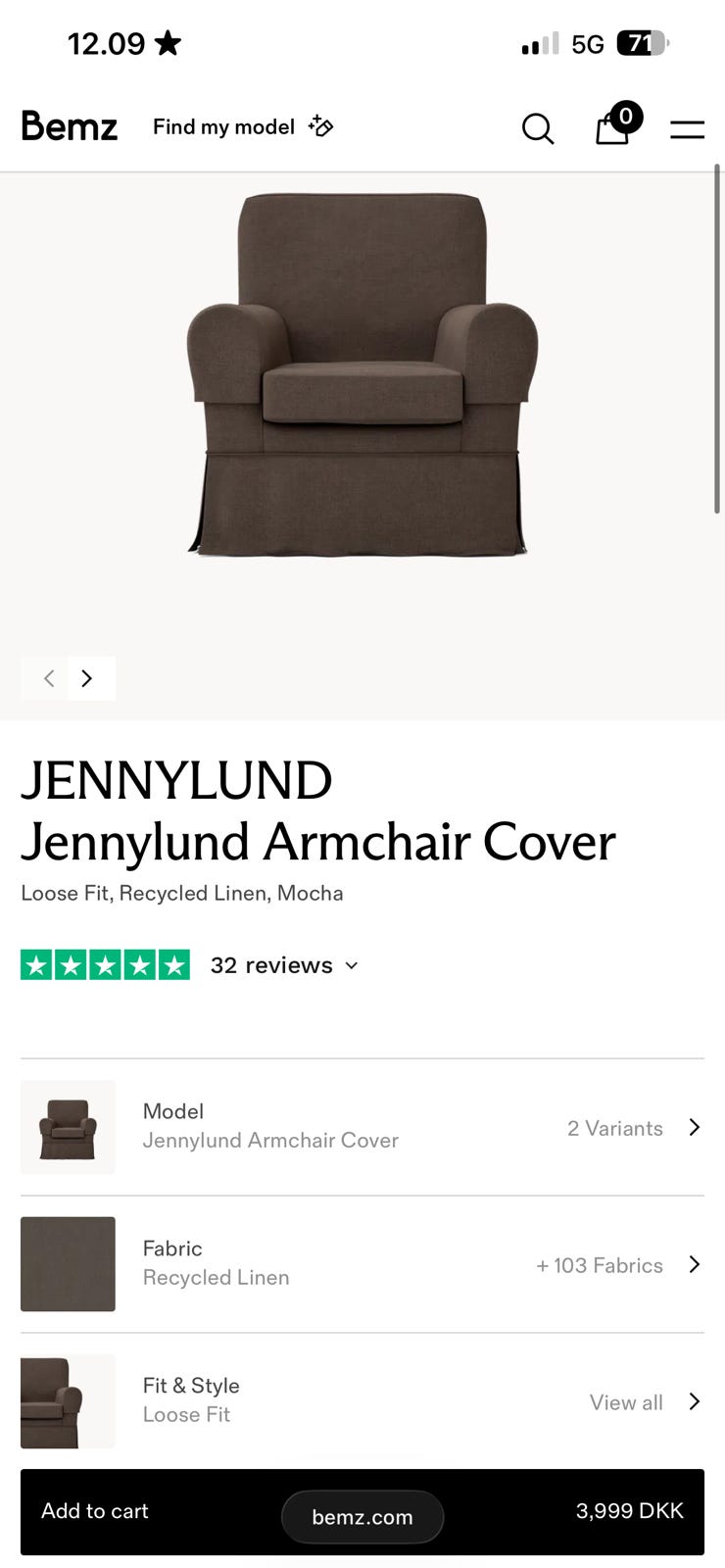
Task: Open the shopping cart bag
Action: [613, 127]
